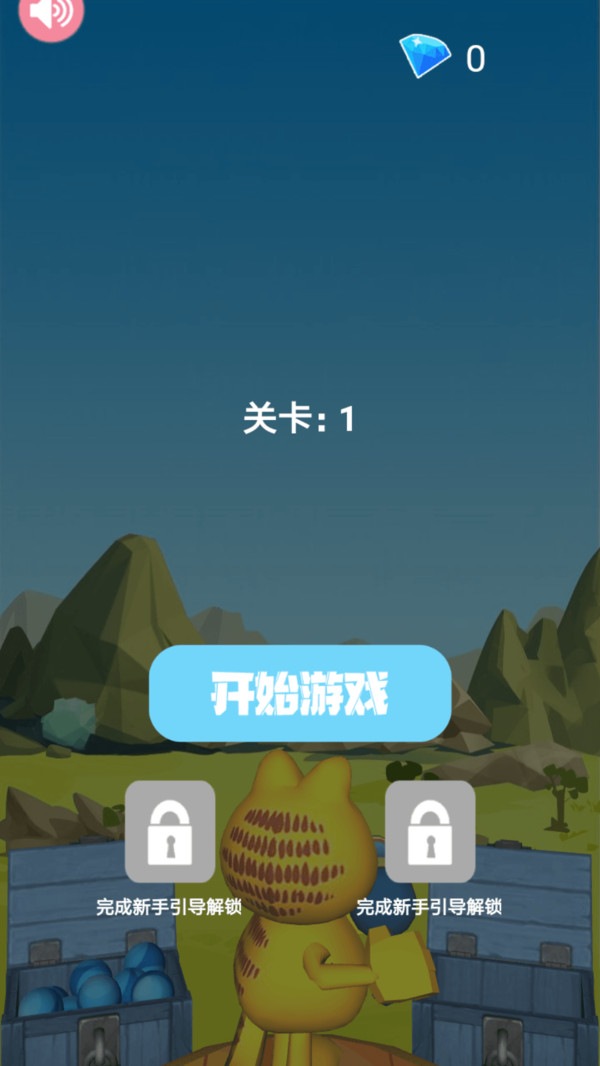Tap the right locked item button
600x1066 pixels.
(430, 832)
